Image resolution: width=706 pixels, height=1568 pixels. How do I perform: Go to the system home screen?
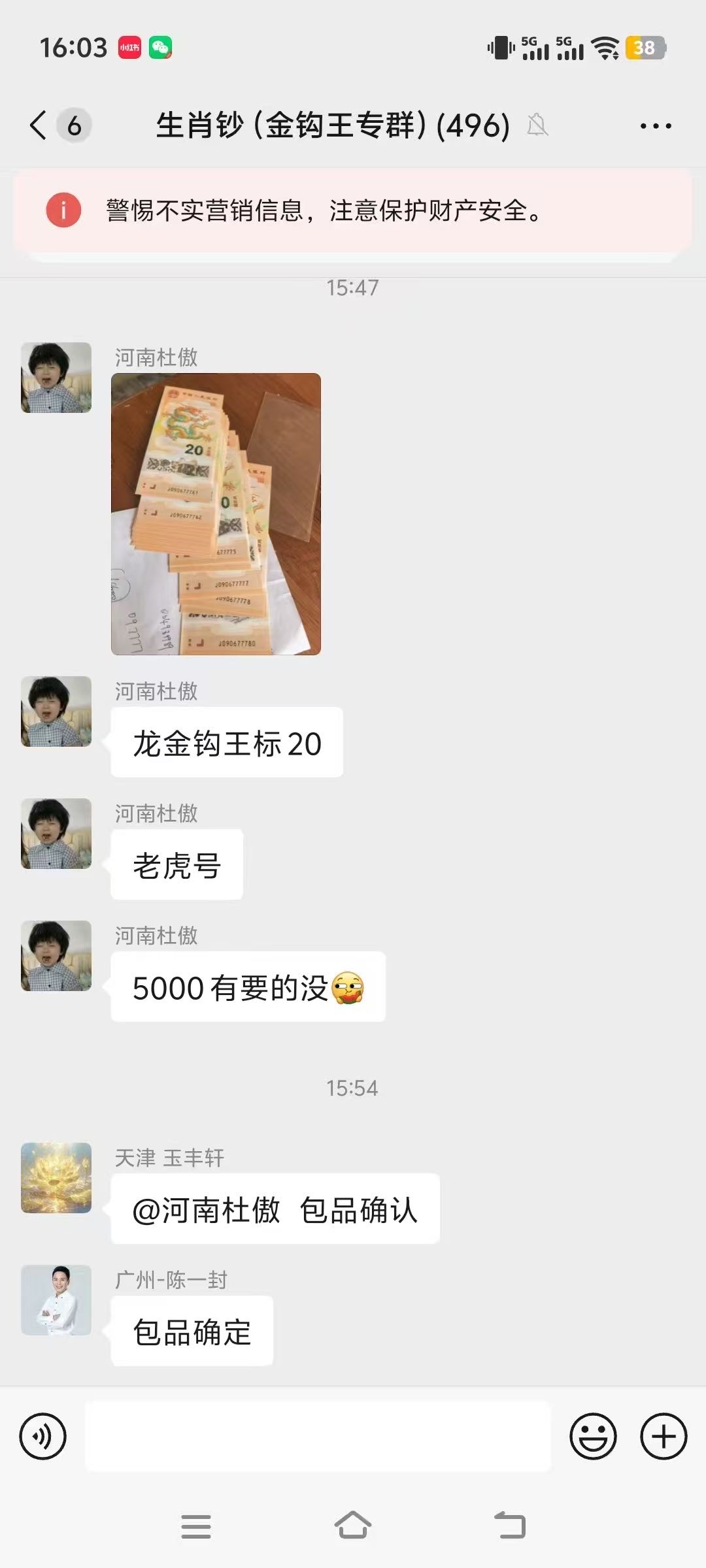(x=353, y=1526)
